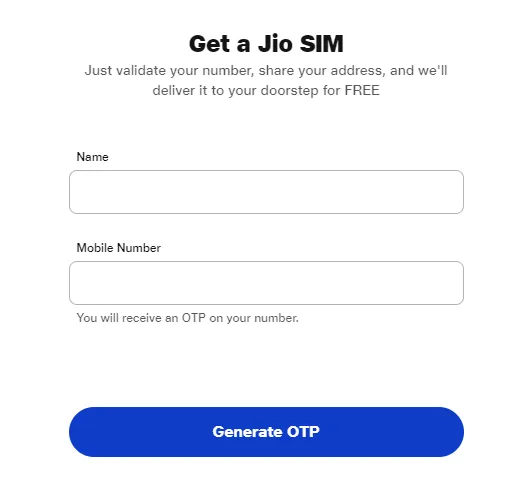Tap the Name input field
The image size is (532, 489).
(266, 192)
